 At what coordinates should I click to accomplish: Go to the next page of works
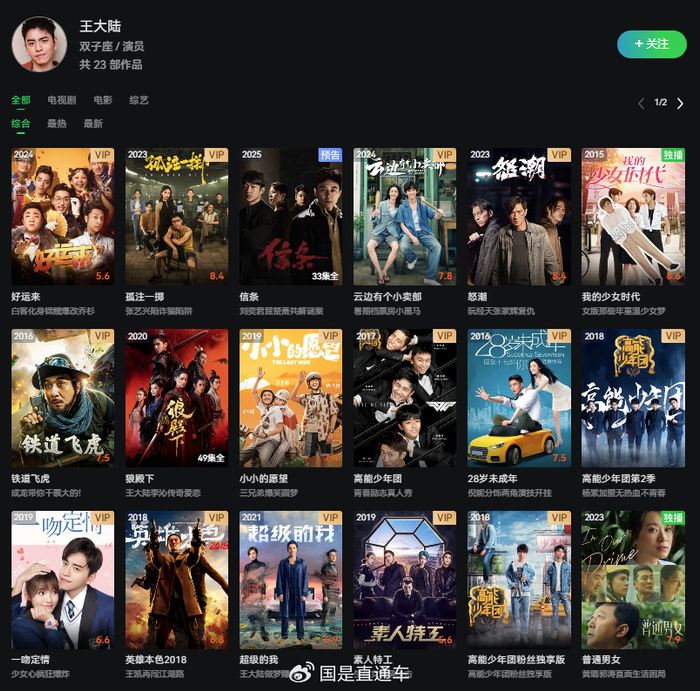click(x=681, y=103)
